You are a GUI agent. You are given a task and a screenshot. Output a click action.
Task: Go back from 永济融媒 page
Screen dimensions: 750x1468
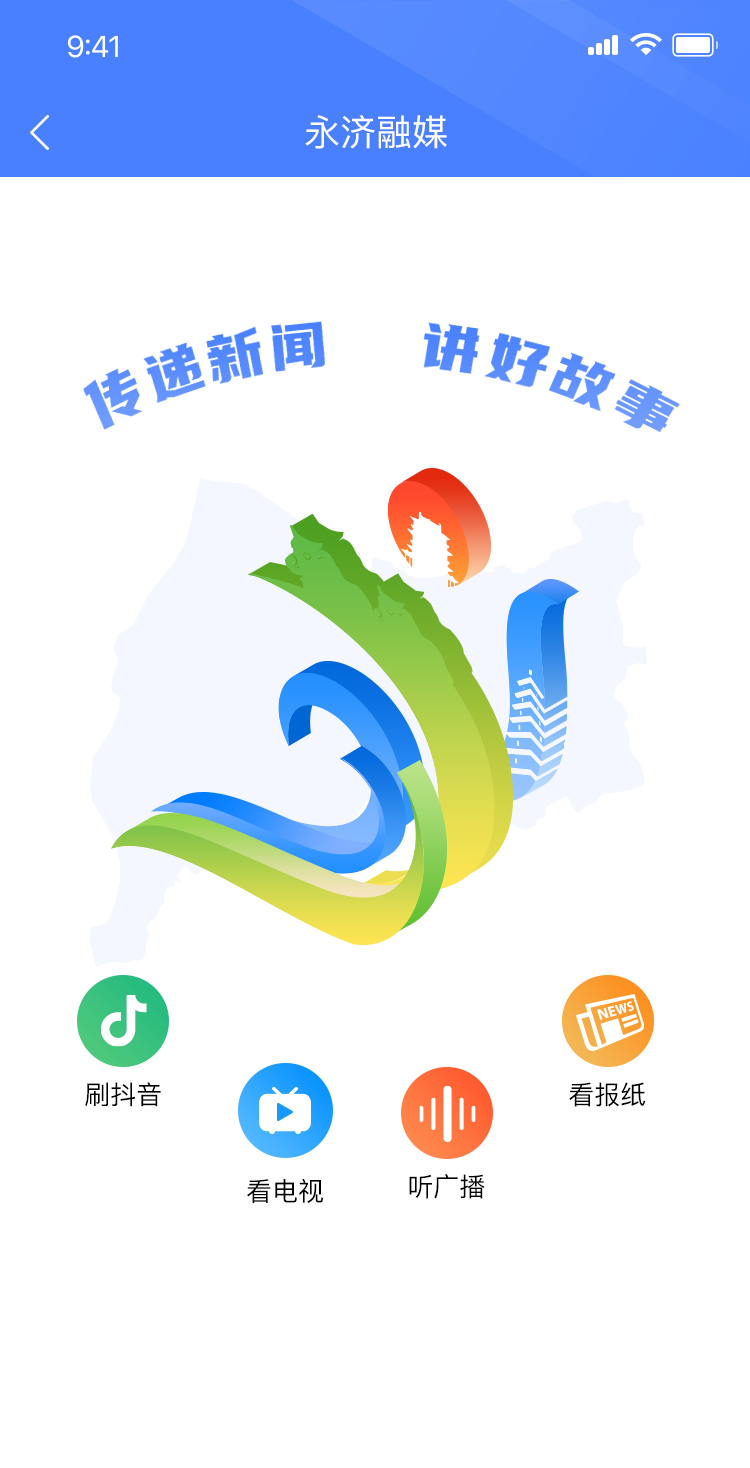click(x=40, y=132)
